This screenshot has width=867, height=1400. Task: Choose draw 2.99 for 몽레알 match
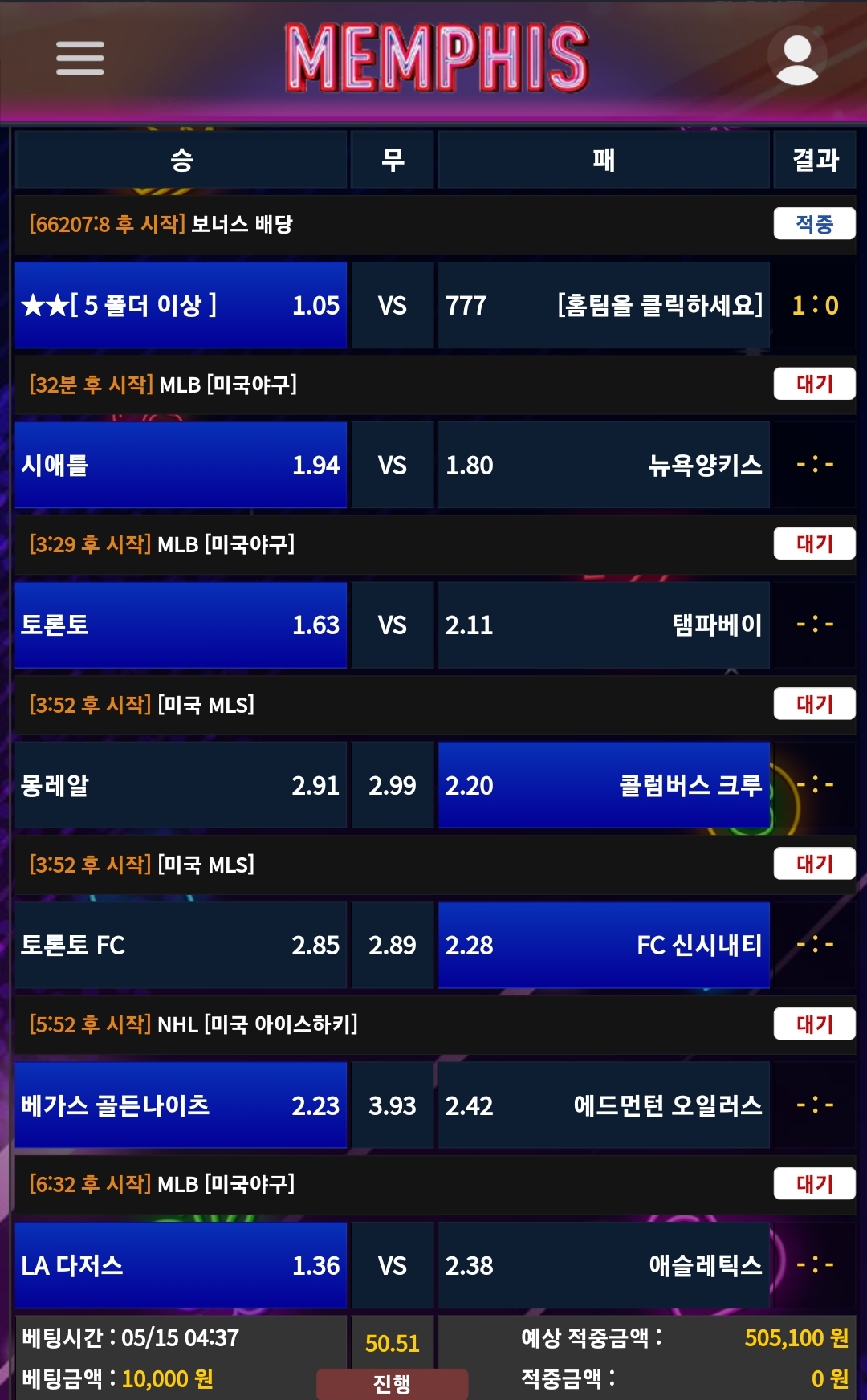click(x=393, y=785)
